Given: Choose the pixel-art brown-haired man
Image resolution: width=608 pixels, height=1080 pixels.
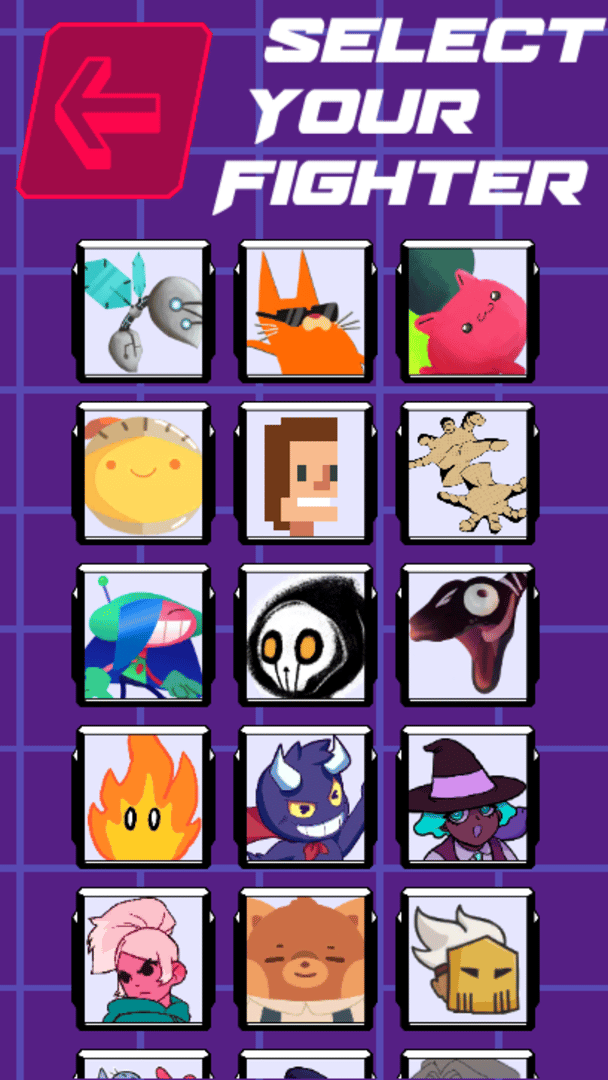Looking at the screenshot, I should (x=305, y=473).
